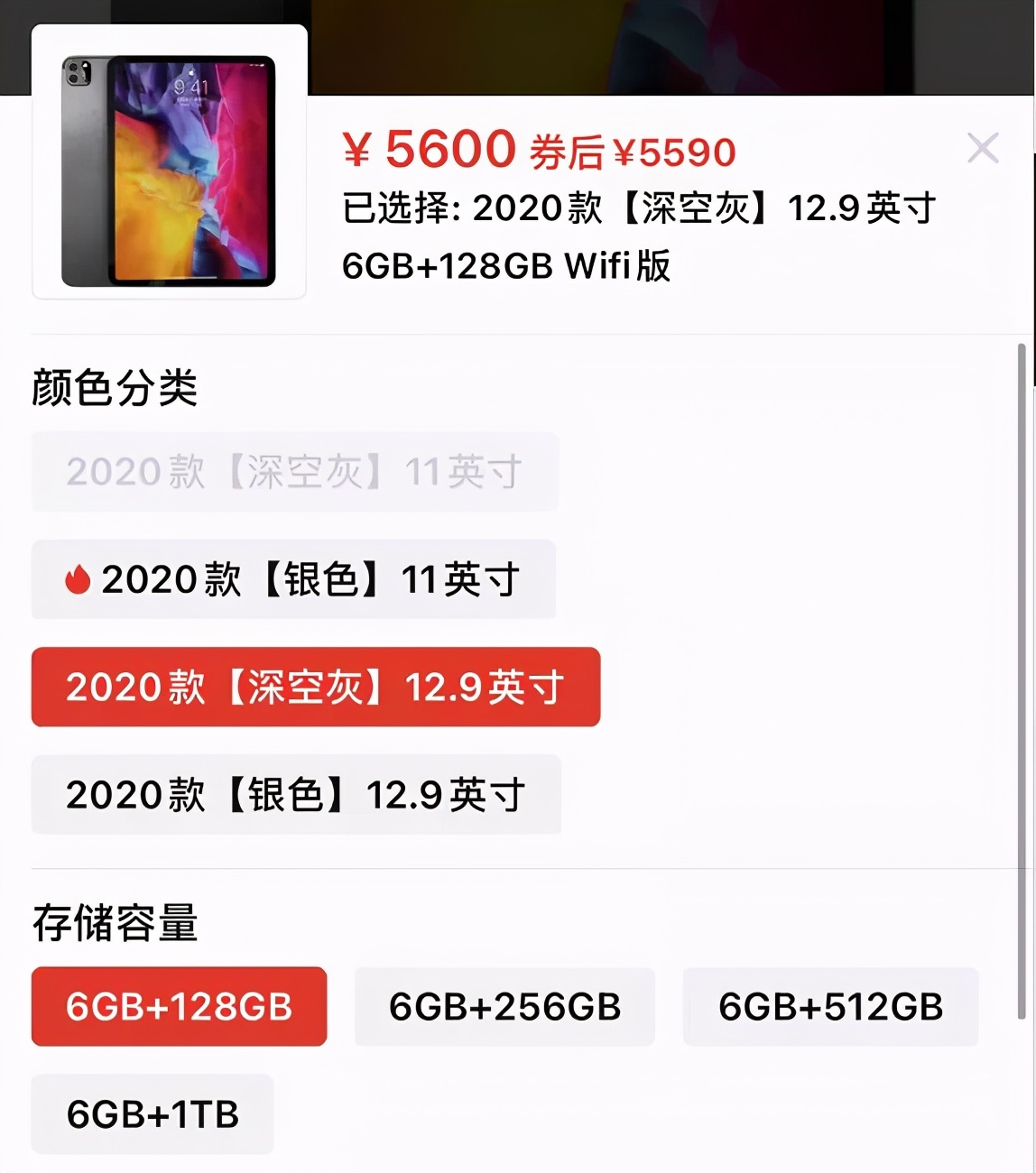Click the greyed-out 深空灰 11英寸 option
This screenshot has height=1173, width=1036.
295,472
